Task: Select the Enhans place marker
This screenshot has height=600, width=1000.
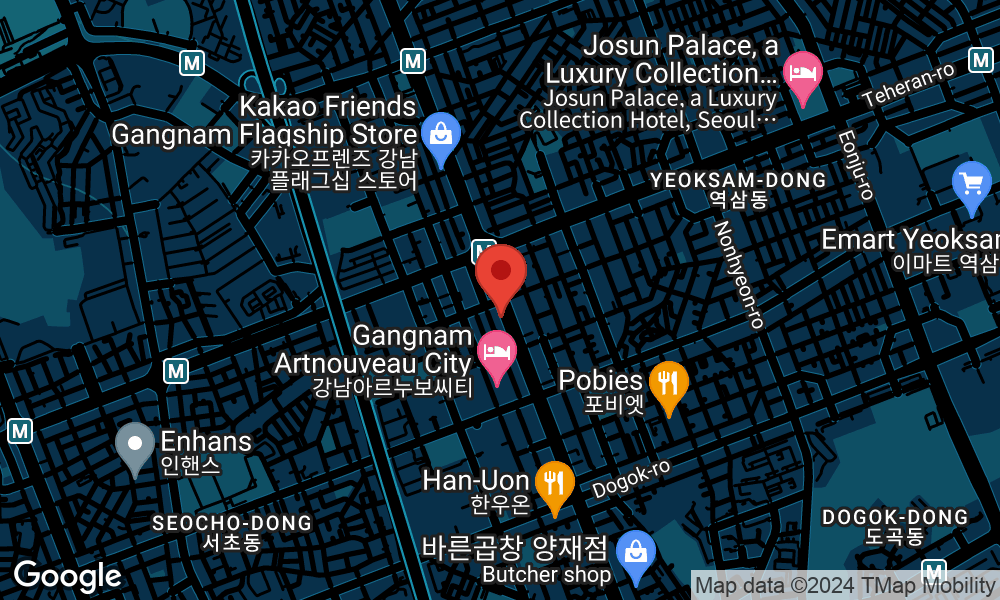Action: (x=135, y=445)
